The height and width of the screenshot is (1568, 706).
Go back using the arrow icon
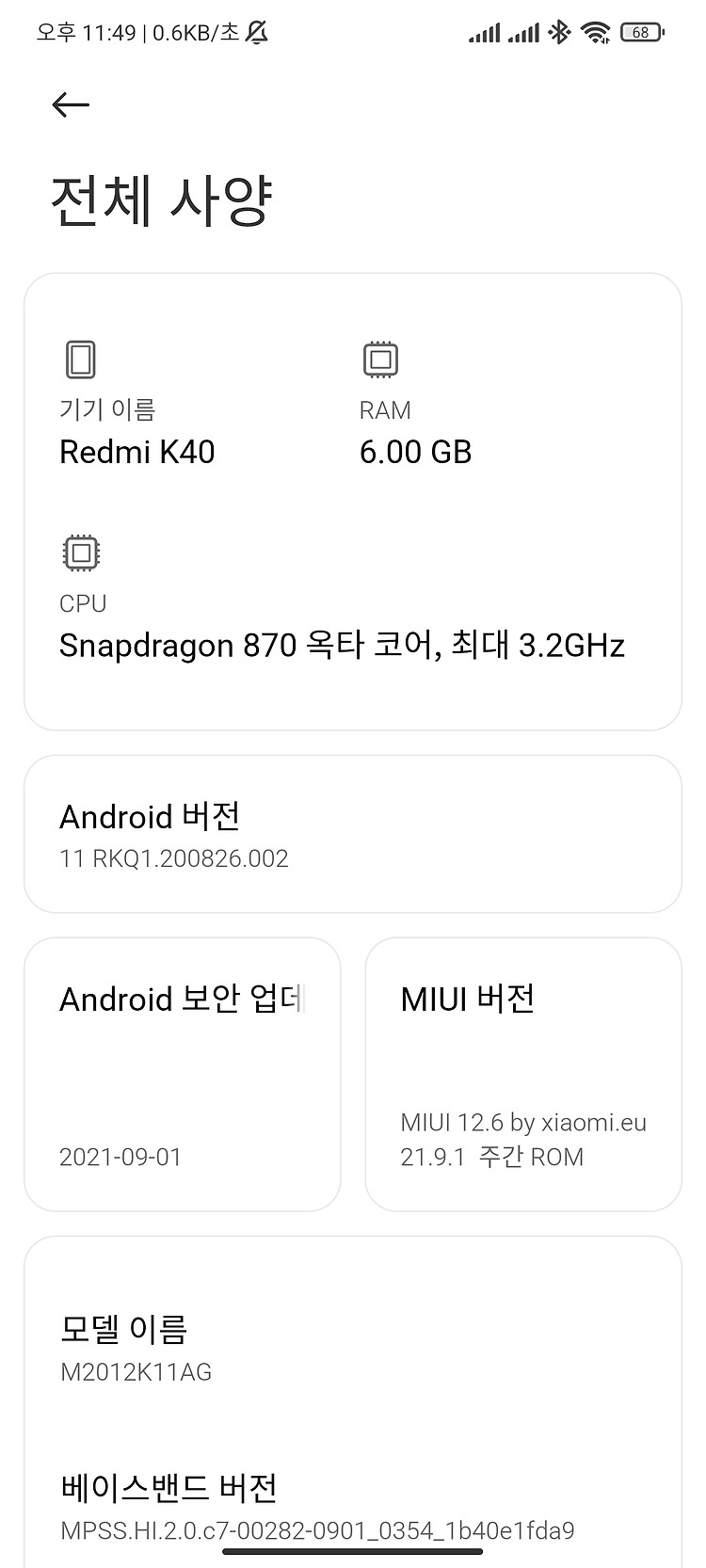pos(71,104)
